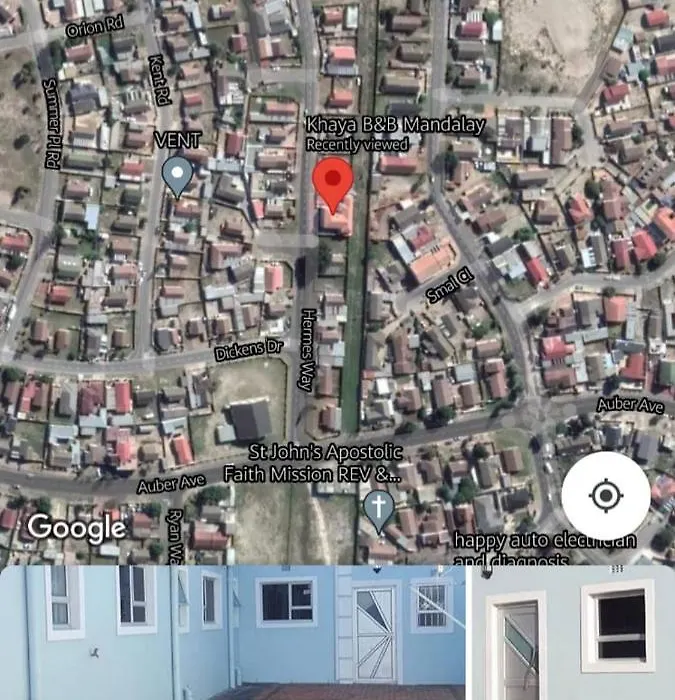Open the VENT place marker
The image size is (675, 700).
tap(178, 175)
